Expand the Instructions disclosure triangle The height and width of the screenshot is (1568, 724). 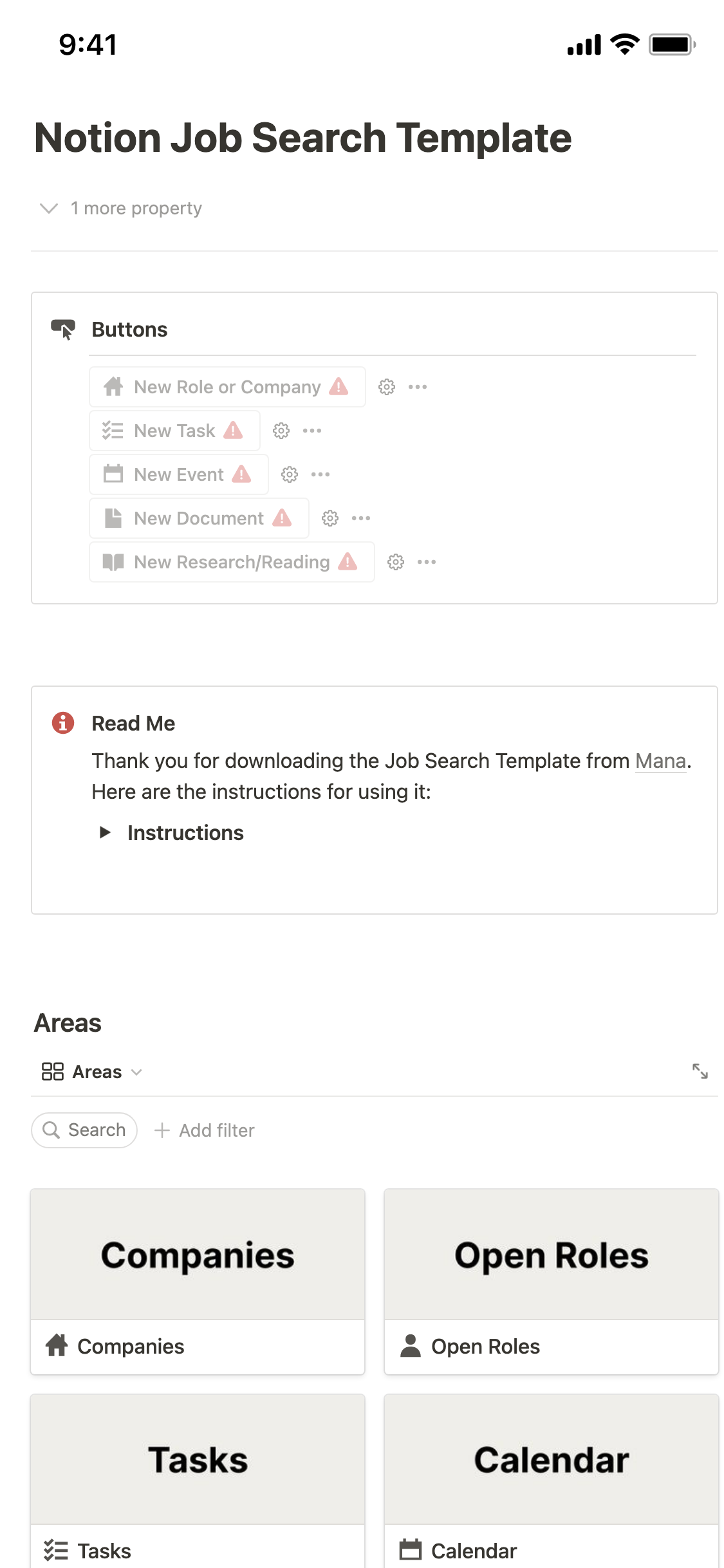tap(106, 832)
